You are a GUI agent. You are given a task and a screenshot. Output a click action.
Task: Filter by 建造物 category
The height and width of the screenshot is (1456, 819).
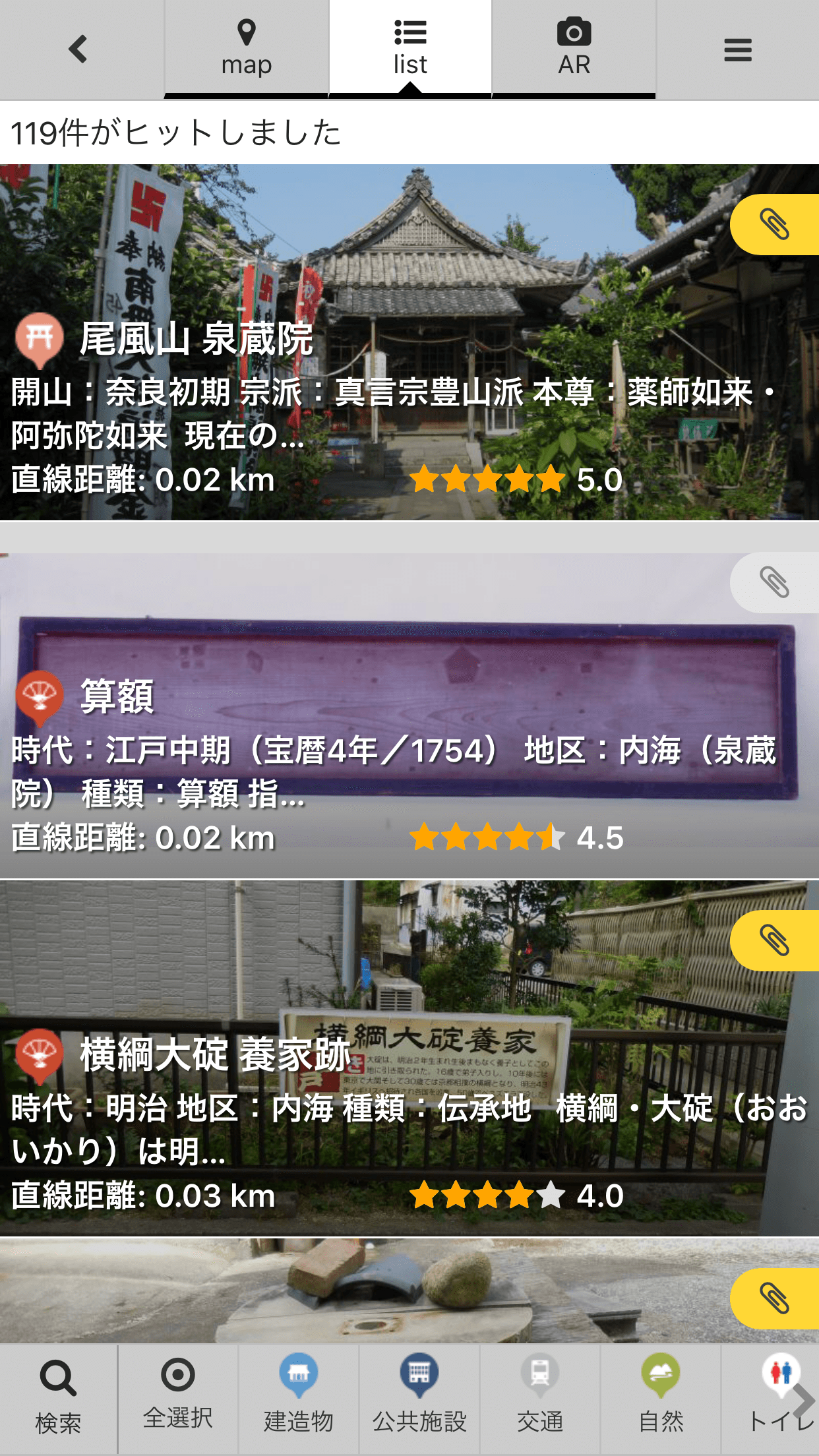[299, 1399]
